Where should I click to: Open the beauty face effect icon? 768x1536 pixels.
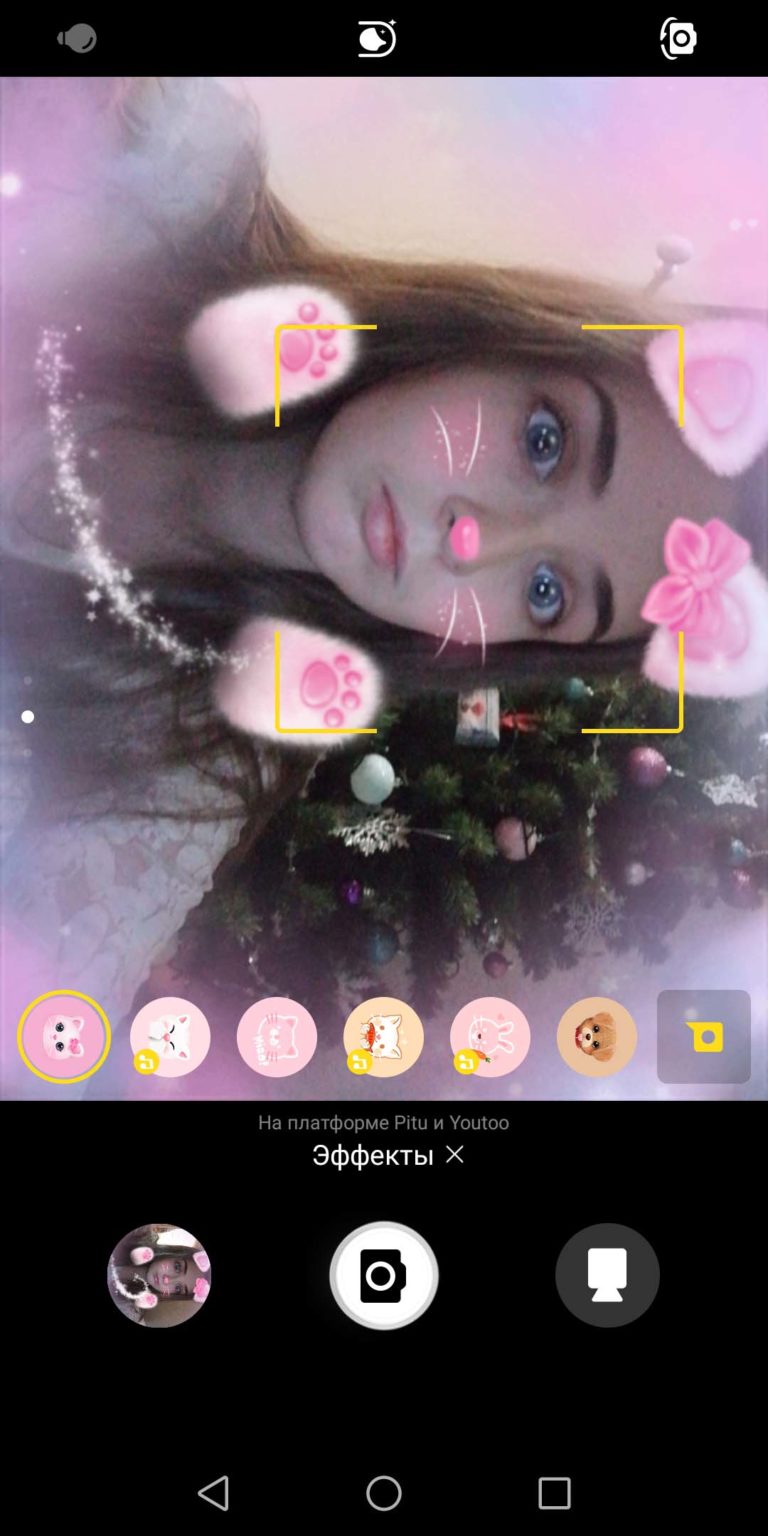pyautogui.click(x=377, y=38)
